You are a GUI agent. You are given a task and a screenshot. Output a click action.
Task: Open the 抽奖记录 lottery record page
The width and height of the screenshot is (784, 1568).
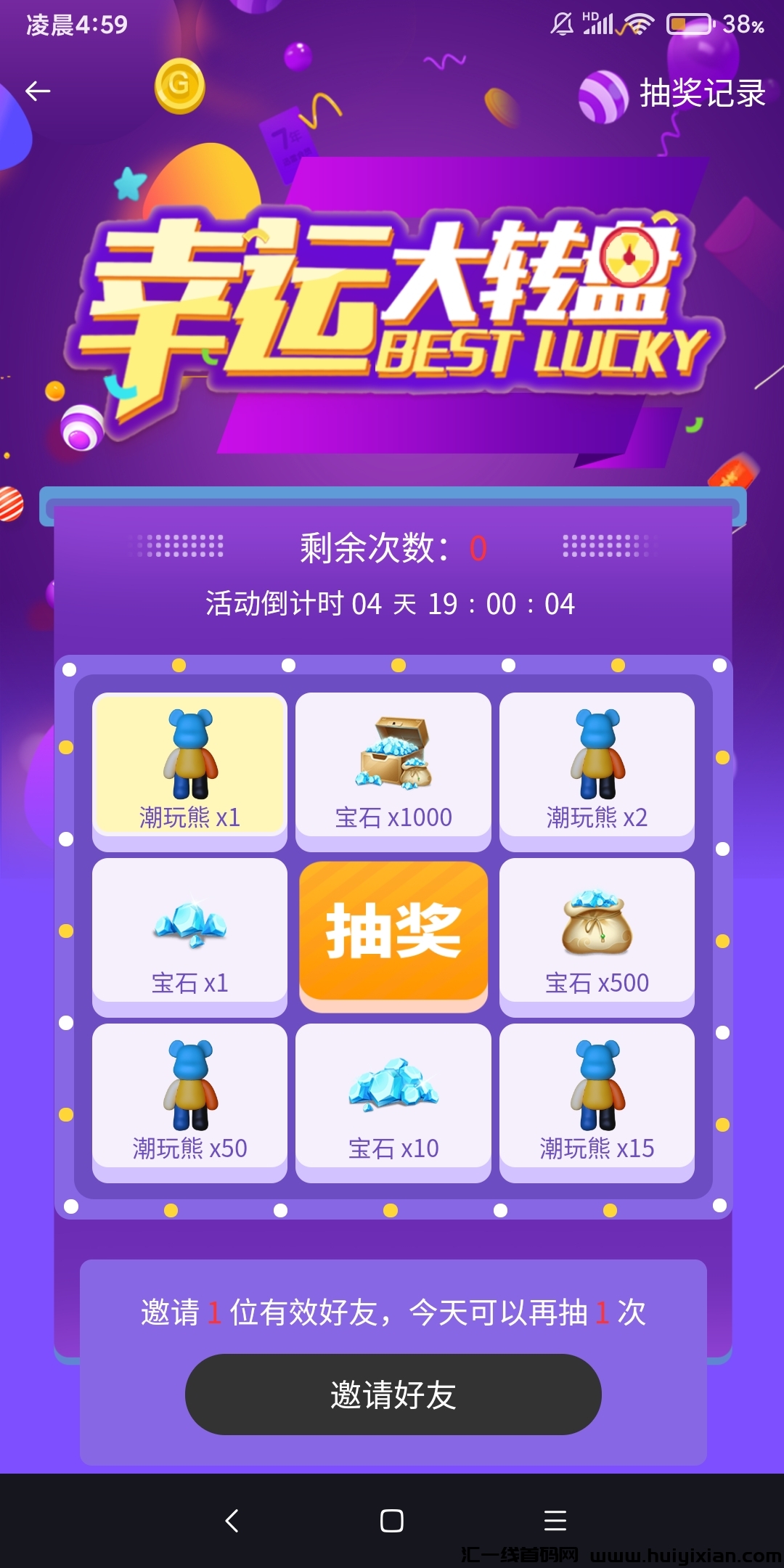pyautogui.click(x=701, y=91)
